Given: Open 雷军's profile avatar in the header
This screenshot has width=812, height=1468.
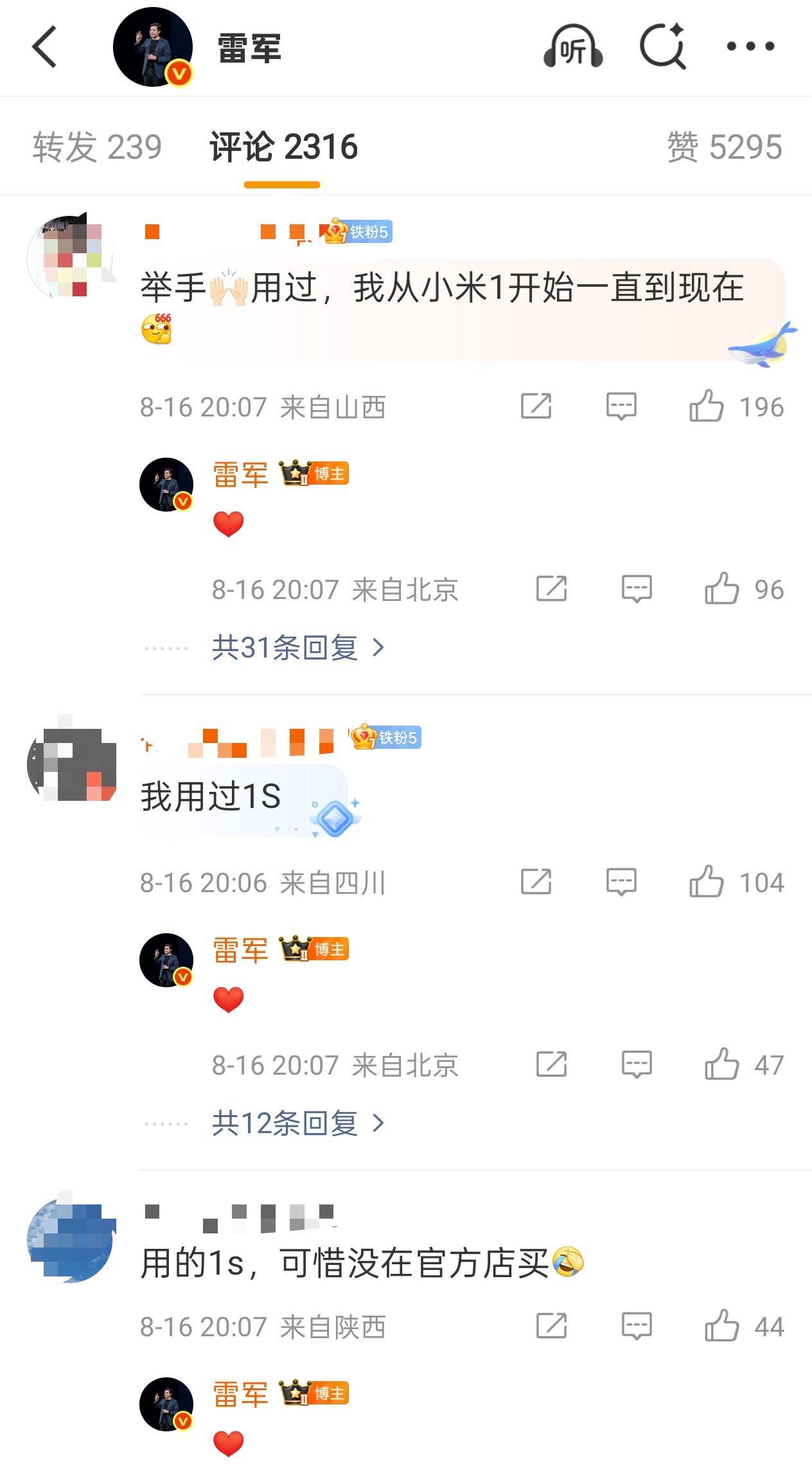Looking at the screenshot, I should (x=153, y=47).
